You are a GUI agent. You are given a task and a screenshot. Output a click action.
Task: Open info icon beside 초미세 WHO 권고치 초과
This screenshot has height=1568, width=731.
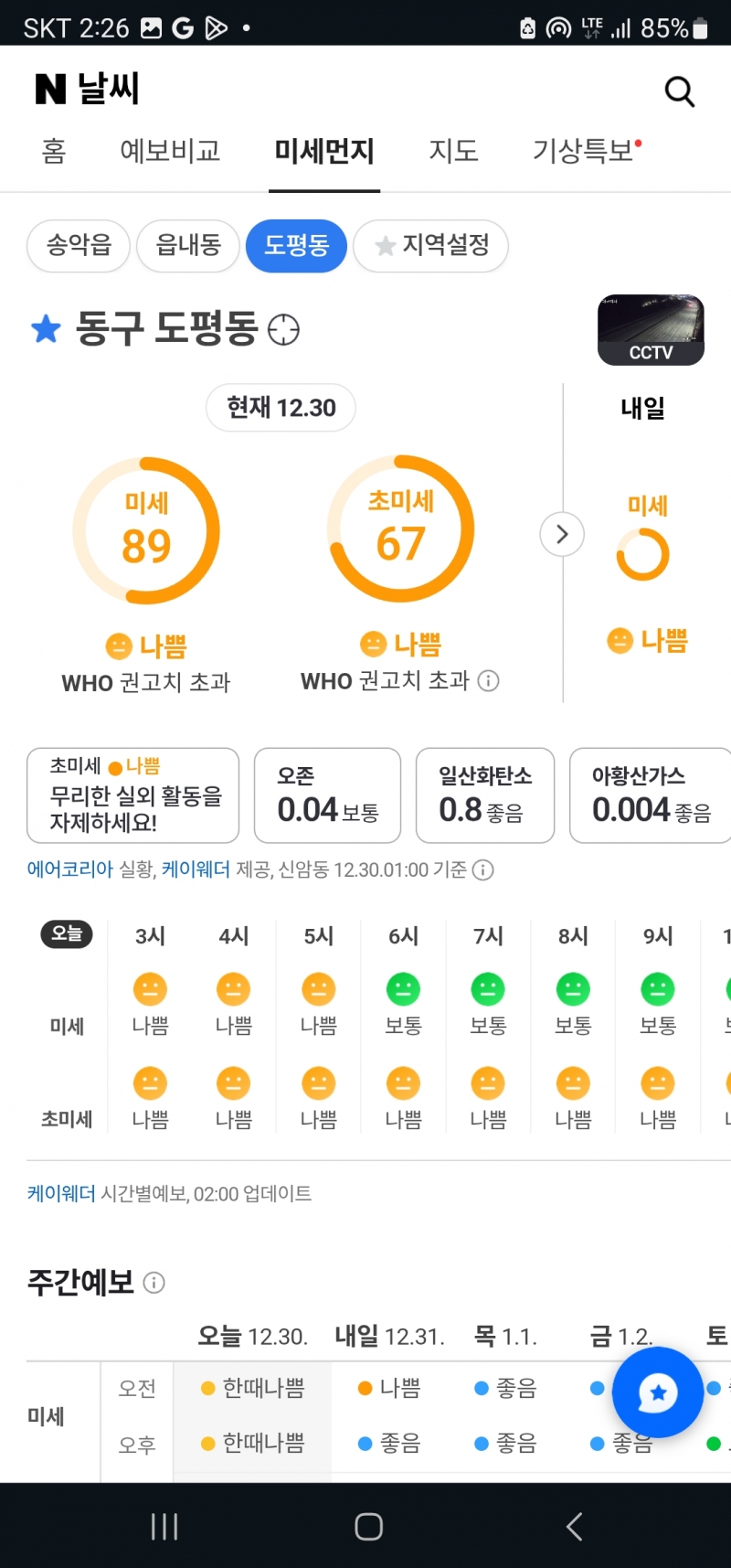489,681
